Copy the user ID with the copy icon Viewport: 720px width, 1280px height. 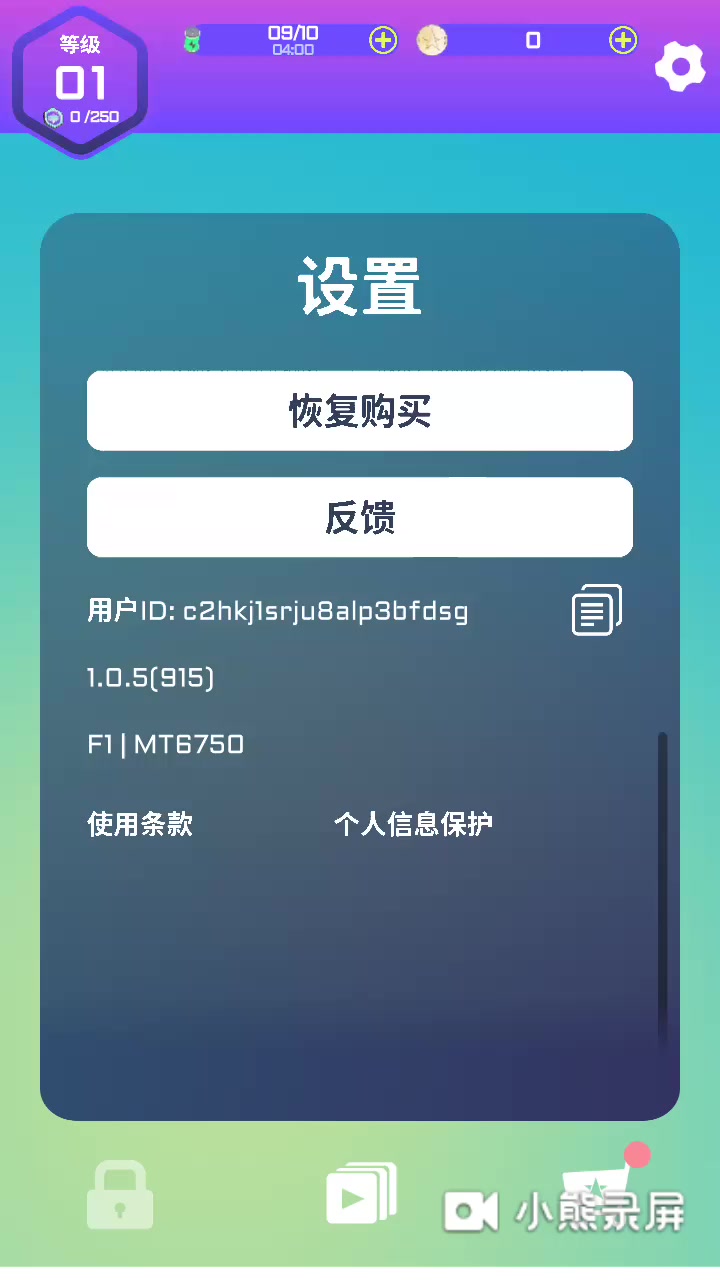pos(596,610)
